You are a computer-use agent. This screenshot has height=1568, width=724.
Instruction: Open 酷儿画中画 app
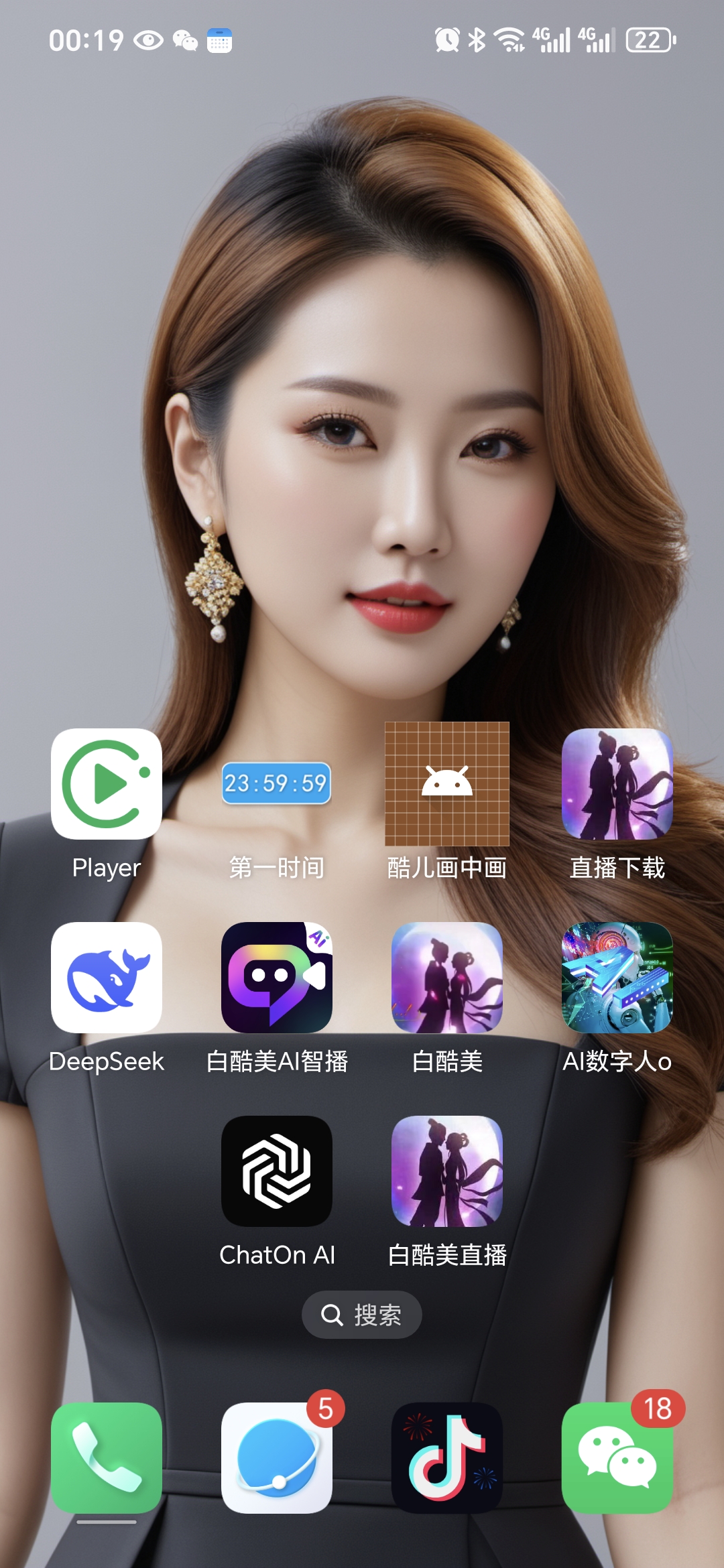(446, 783)
